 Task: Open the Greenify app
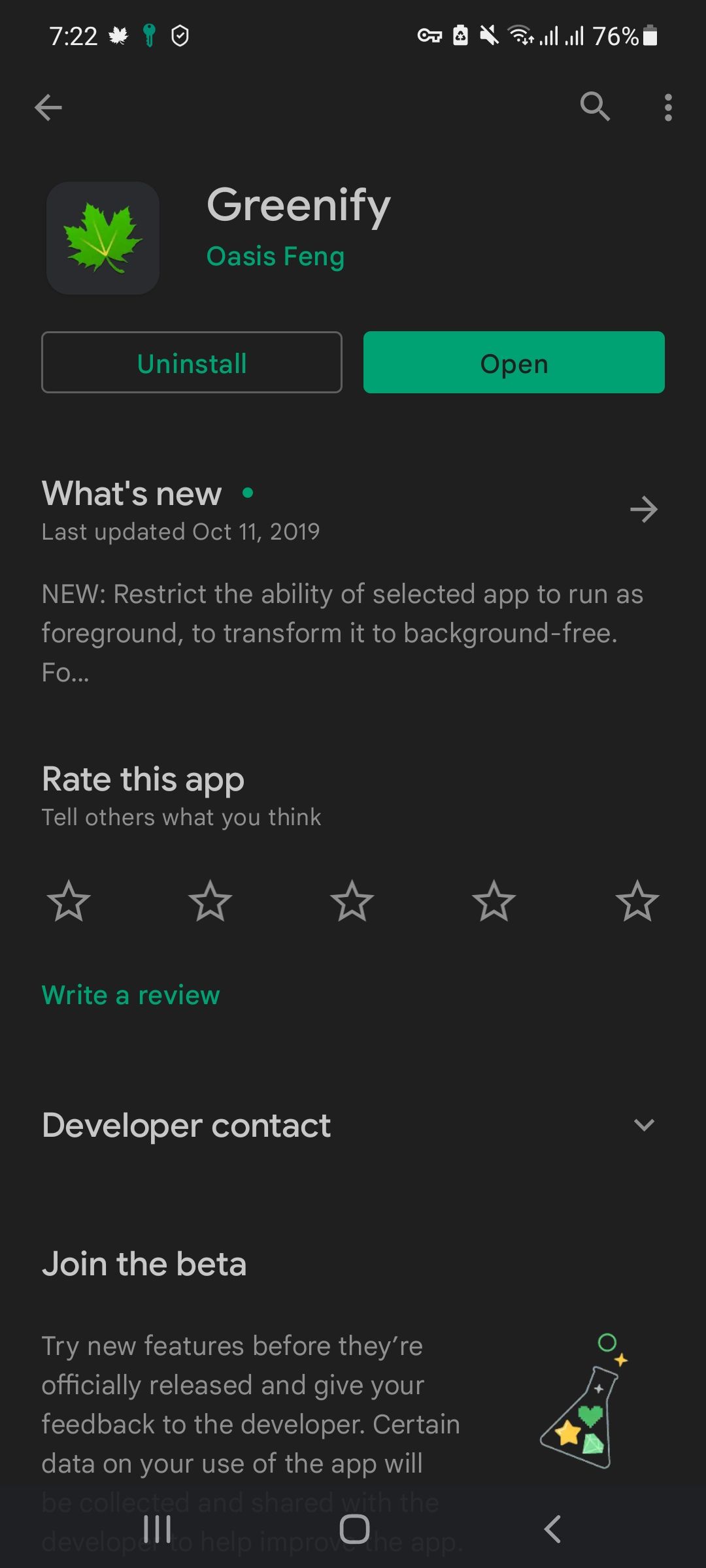tap(514, 363)
